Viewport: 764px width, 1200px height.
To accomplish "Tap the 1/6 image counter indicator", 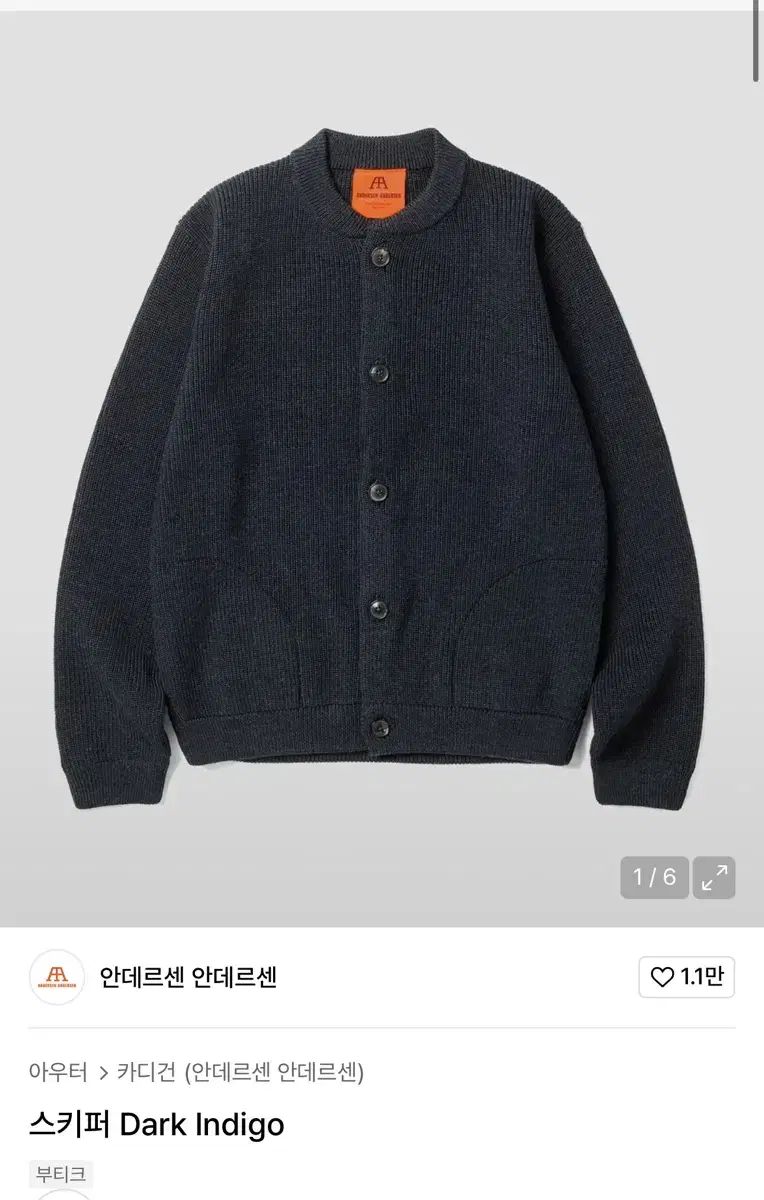I will (x=652, y=879).
